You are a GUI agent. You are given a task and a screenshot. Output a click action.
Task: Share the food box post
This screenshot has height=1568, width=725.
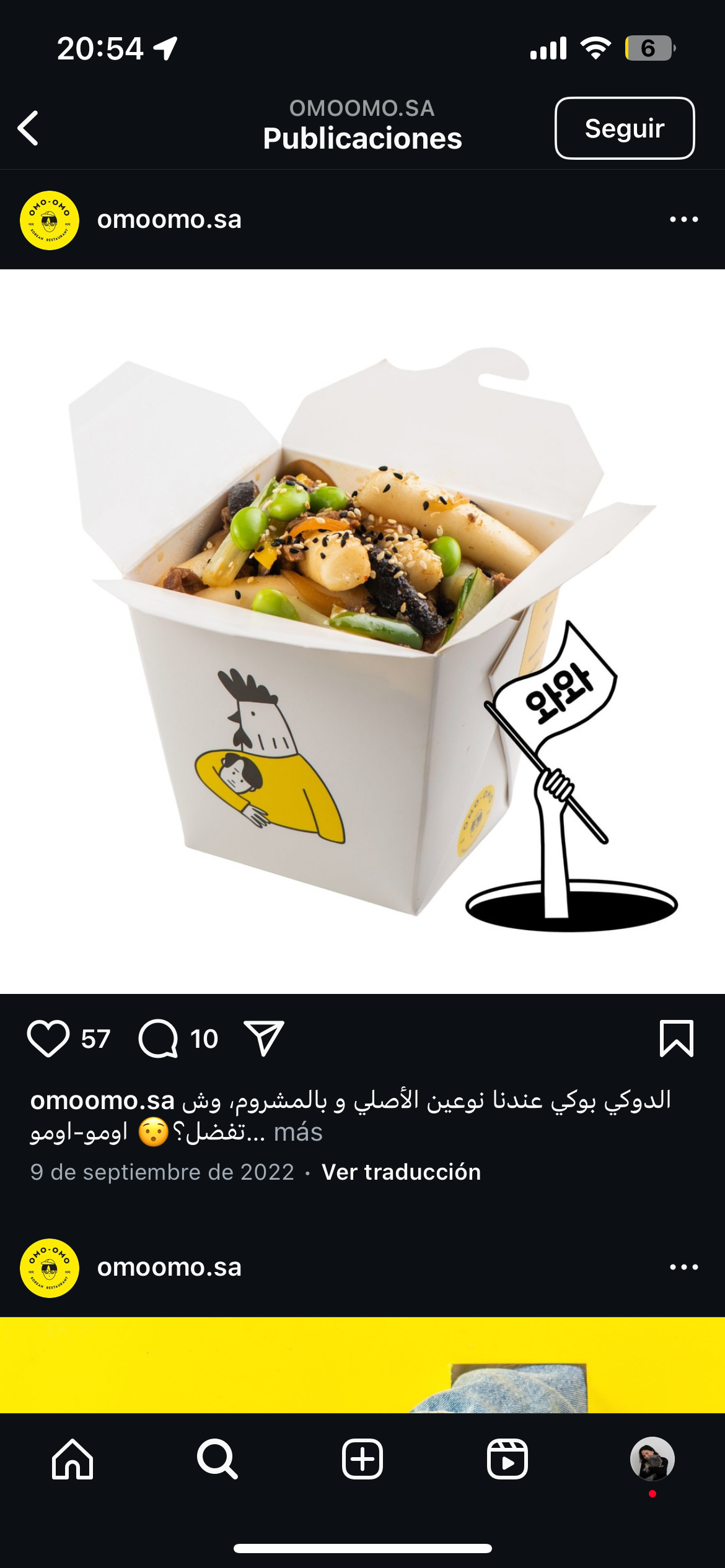264,1039
